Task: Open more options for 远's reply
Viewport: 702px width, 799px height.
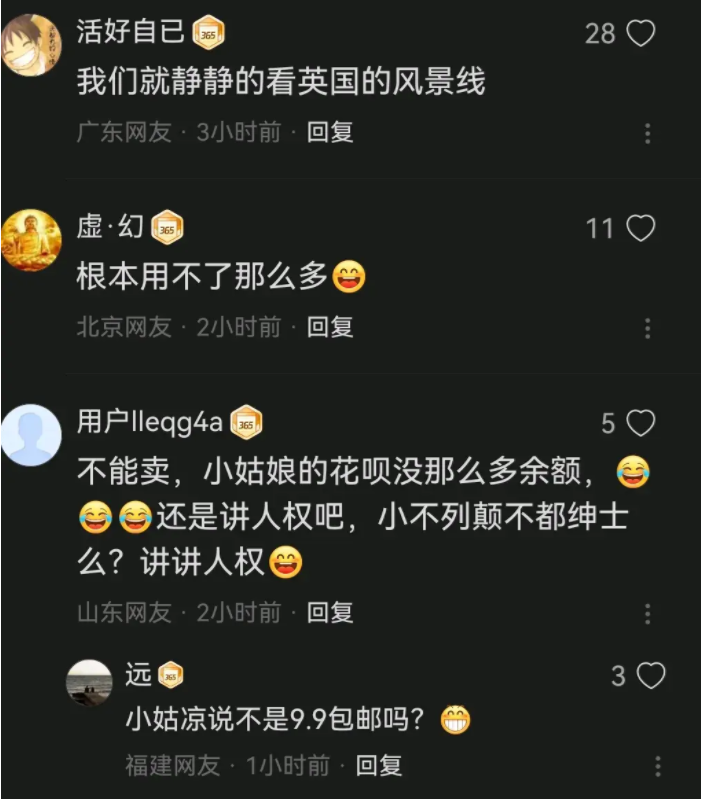Action: (x=658, y=767)
